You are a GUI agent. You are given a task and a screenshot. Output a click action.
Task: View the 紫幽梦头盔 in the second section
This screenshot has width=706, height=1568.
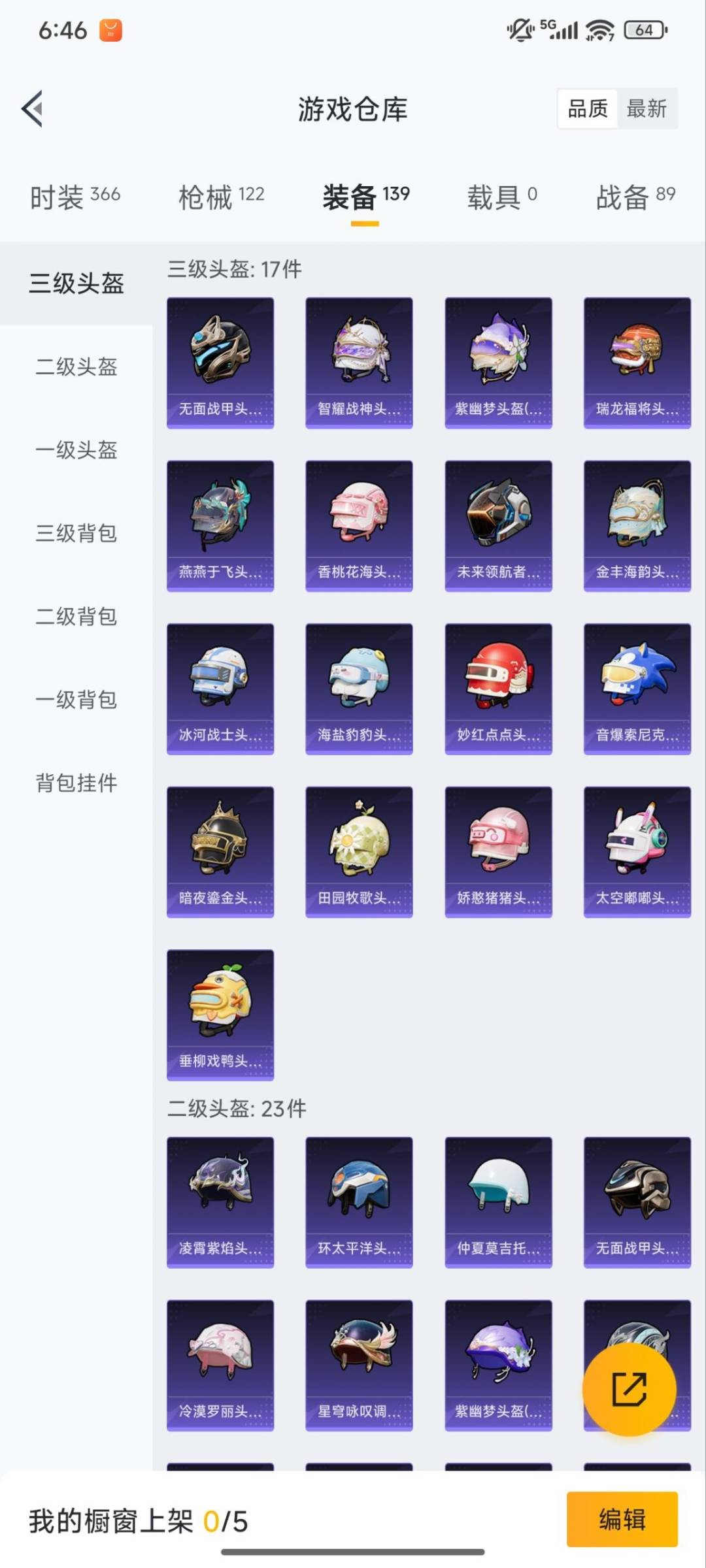click(x=498, y=1365)
